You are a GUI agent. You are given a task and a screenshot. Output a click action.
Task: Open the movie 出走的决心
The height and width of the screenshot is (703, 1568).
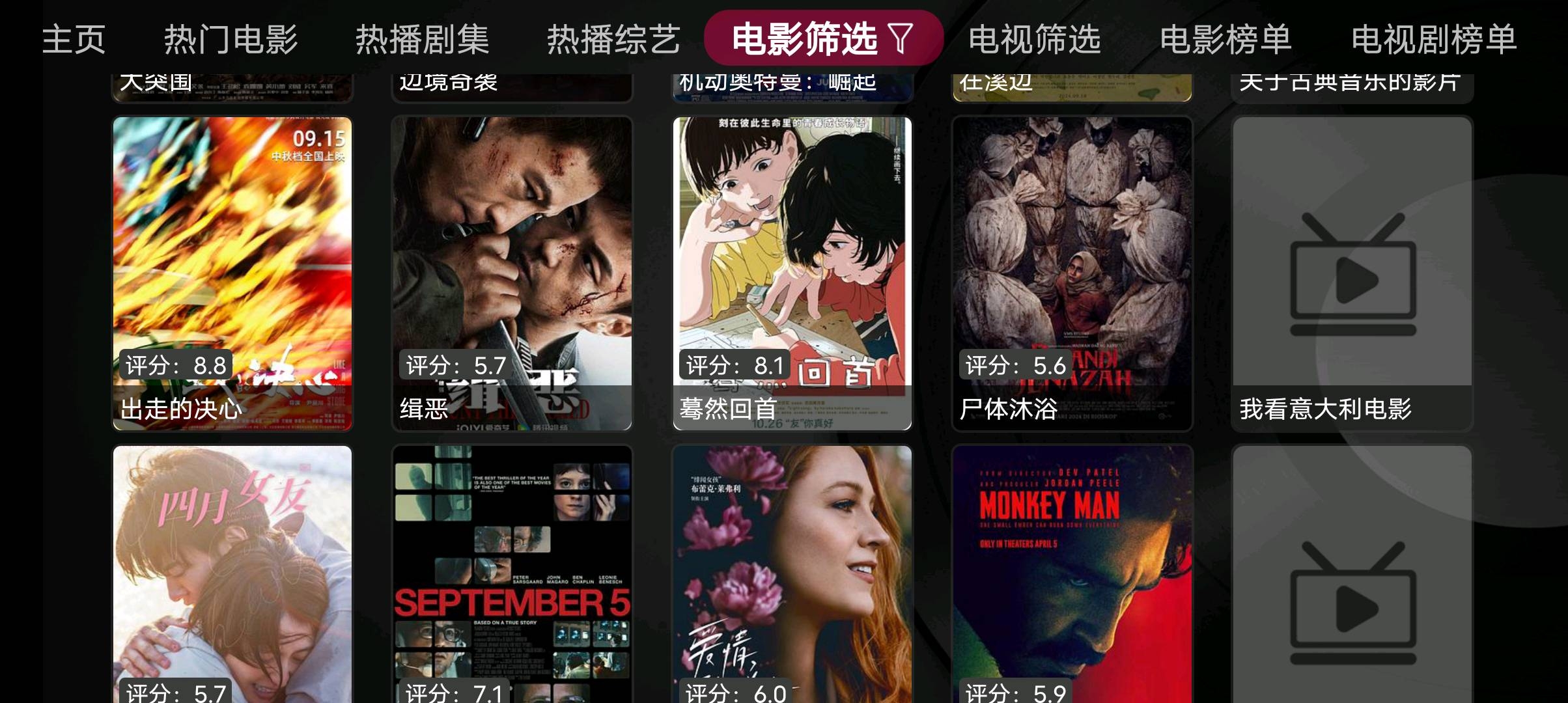[232, 273]
